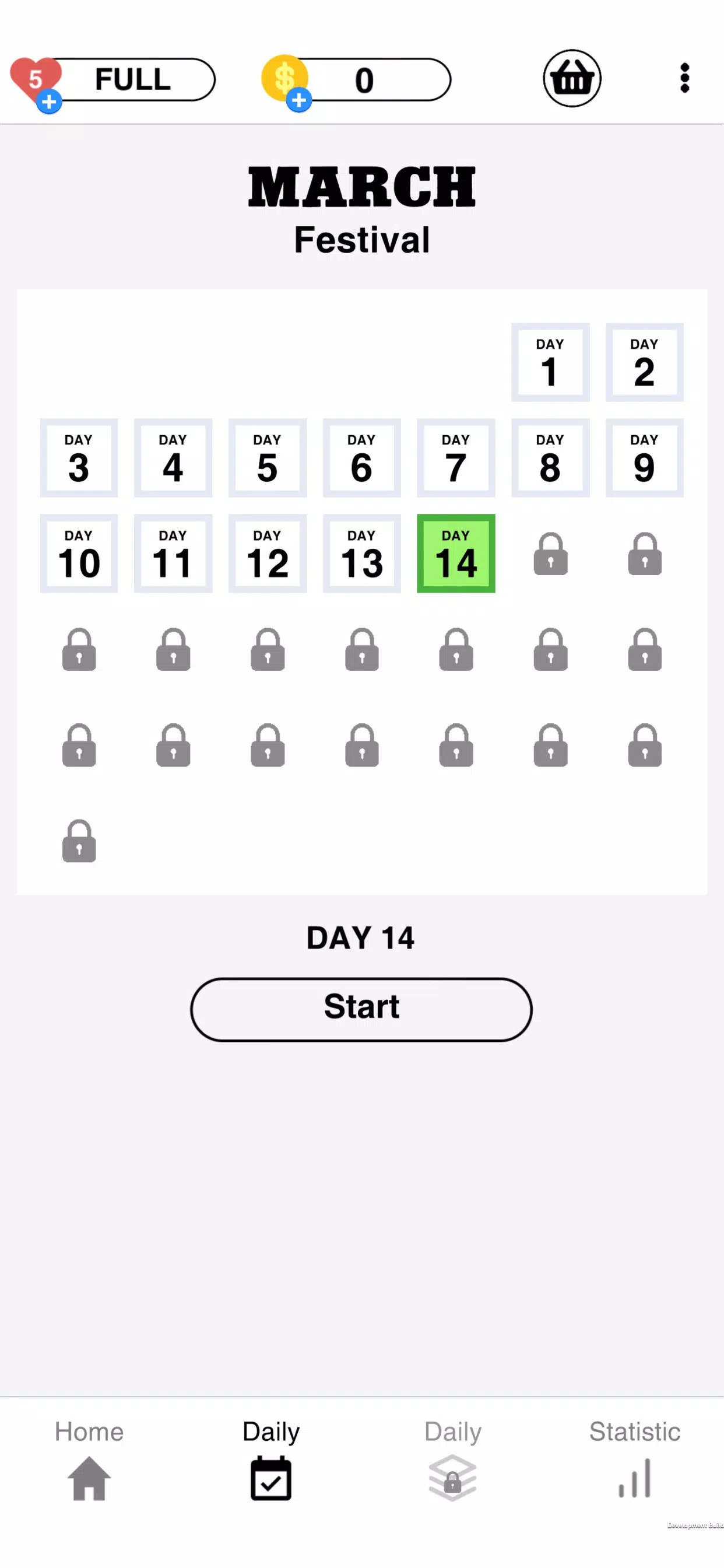
Task: Go to the Home tab
Action: tap(89, 1462)
